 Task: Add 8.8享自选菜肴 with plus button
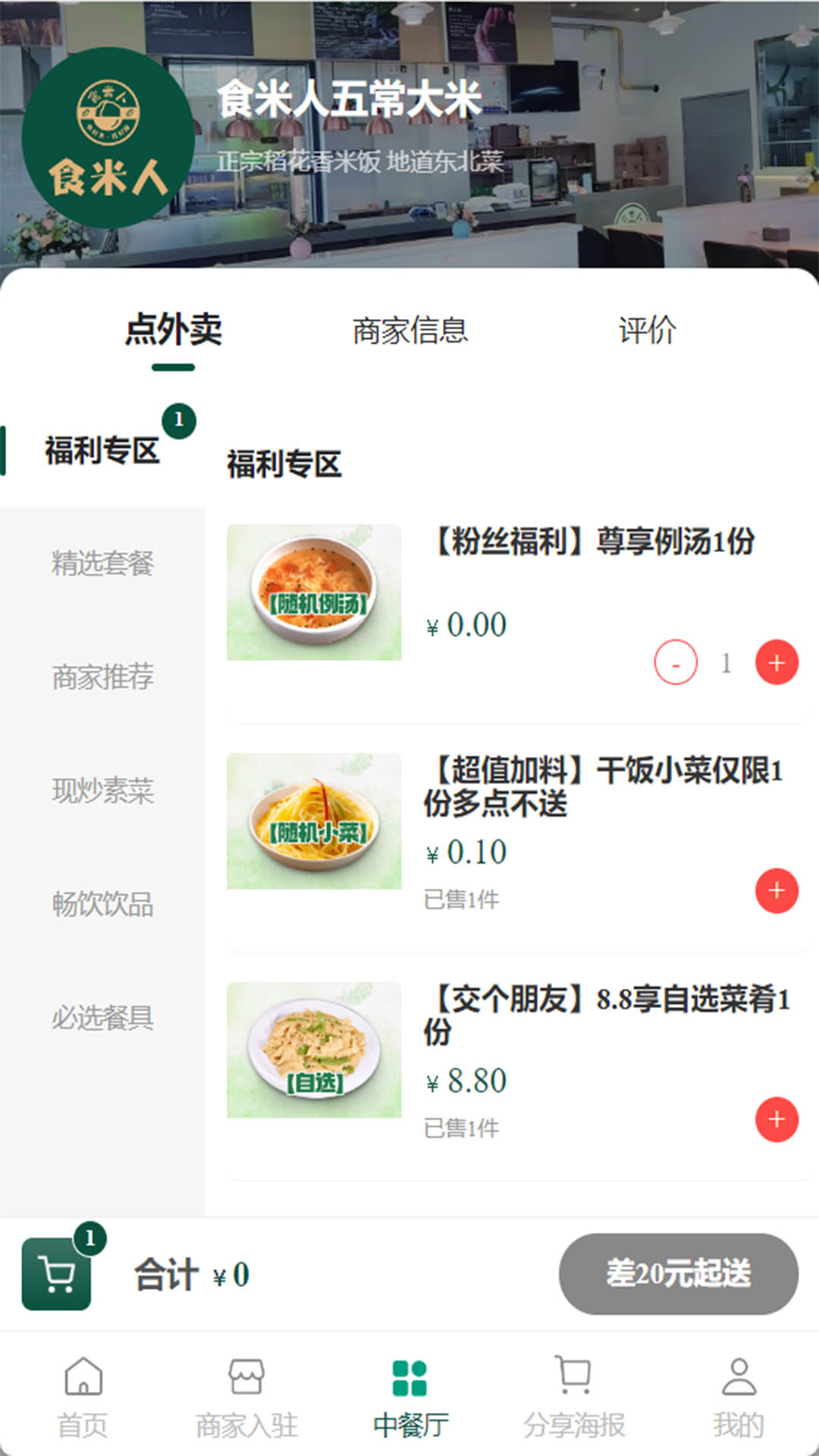click(775, 1118)
